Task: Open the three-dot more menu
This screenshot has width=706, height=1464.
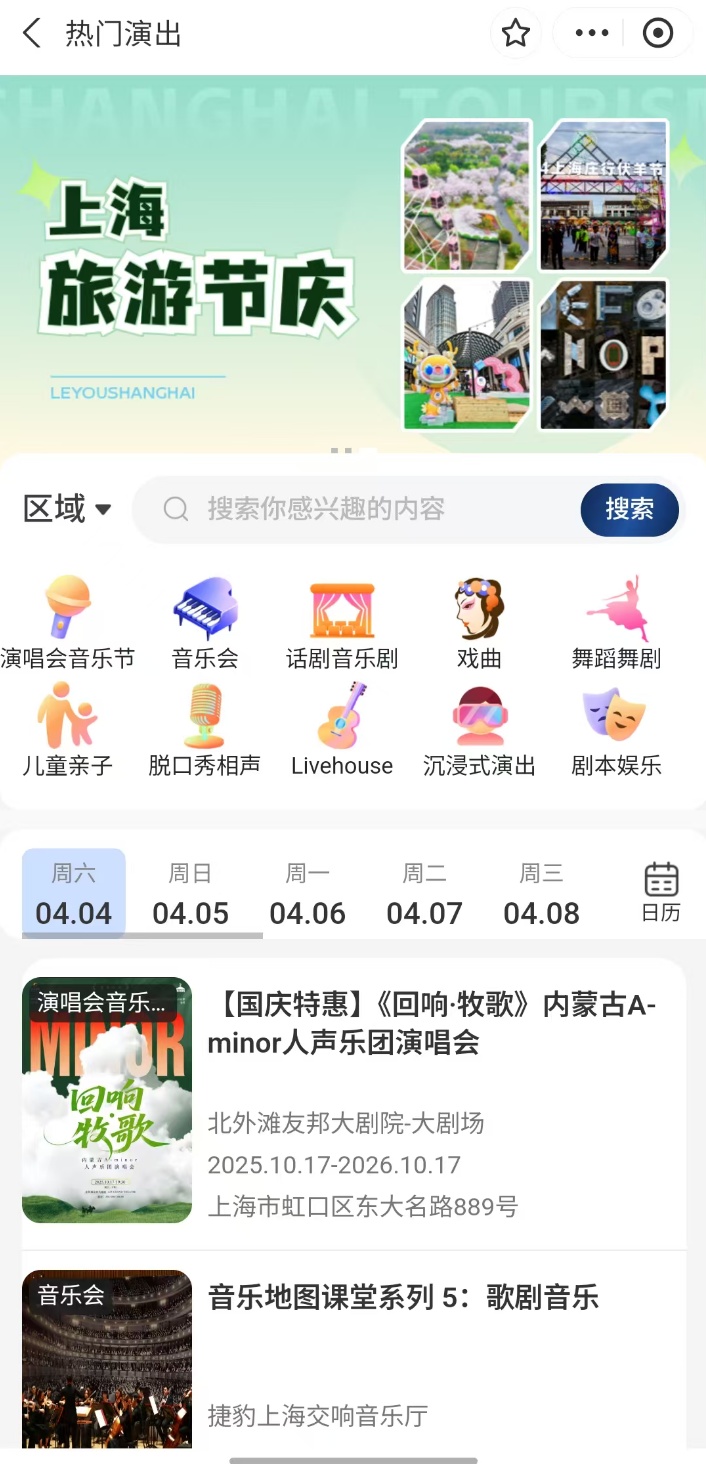Action: [592, 34]
